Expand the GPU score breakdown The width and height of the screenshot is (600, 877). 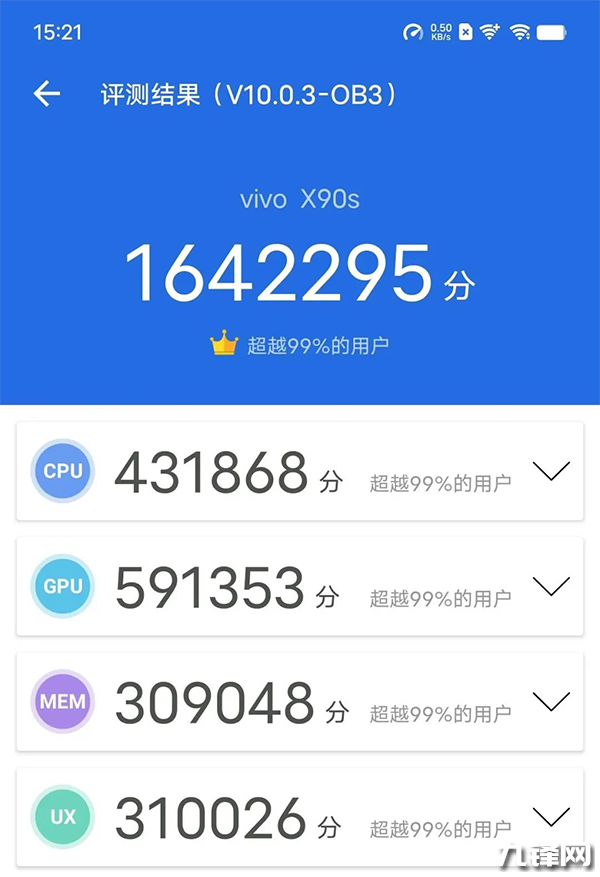551,586
